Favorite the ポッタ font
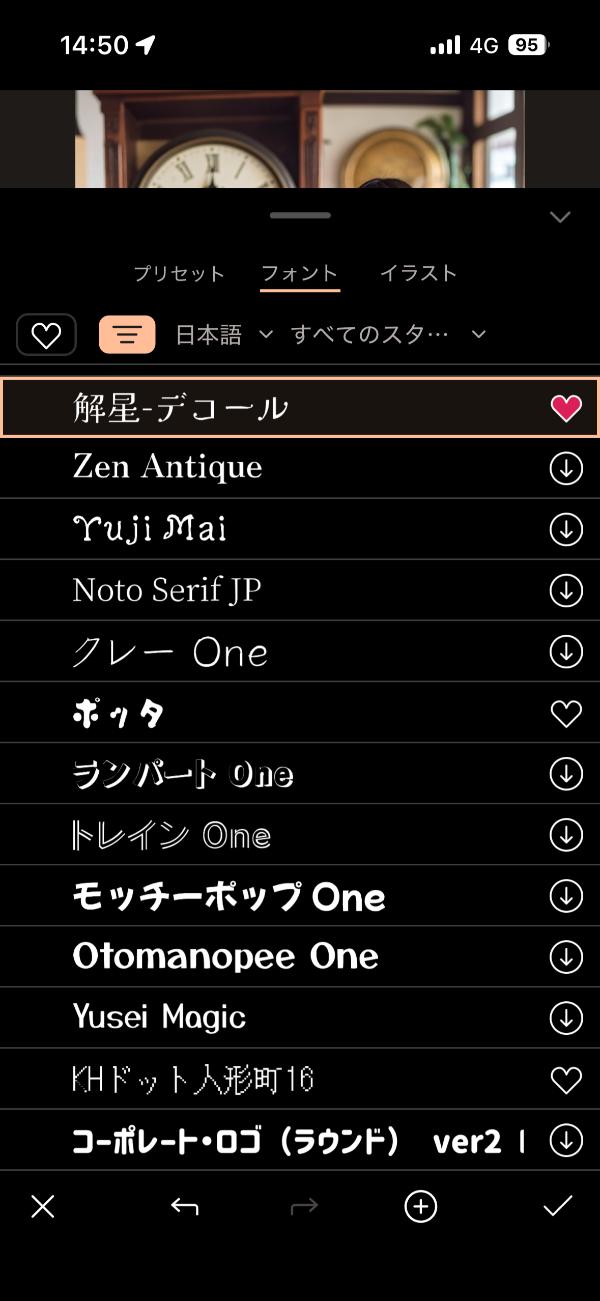The height and width of the screenshot is (1301, 600). click(x=566, y=713)
